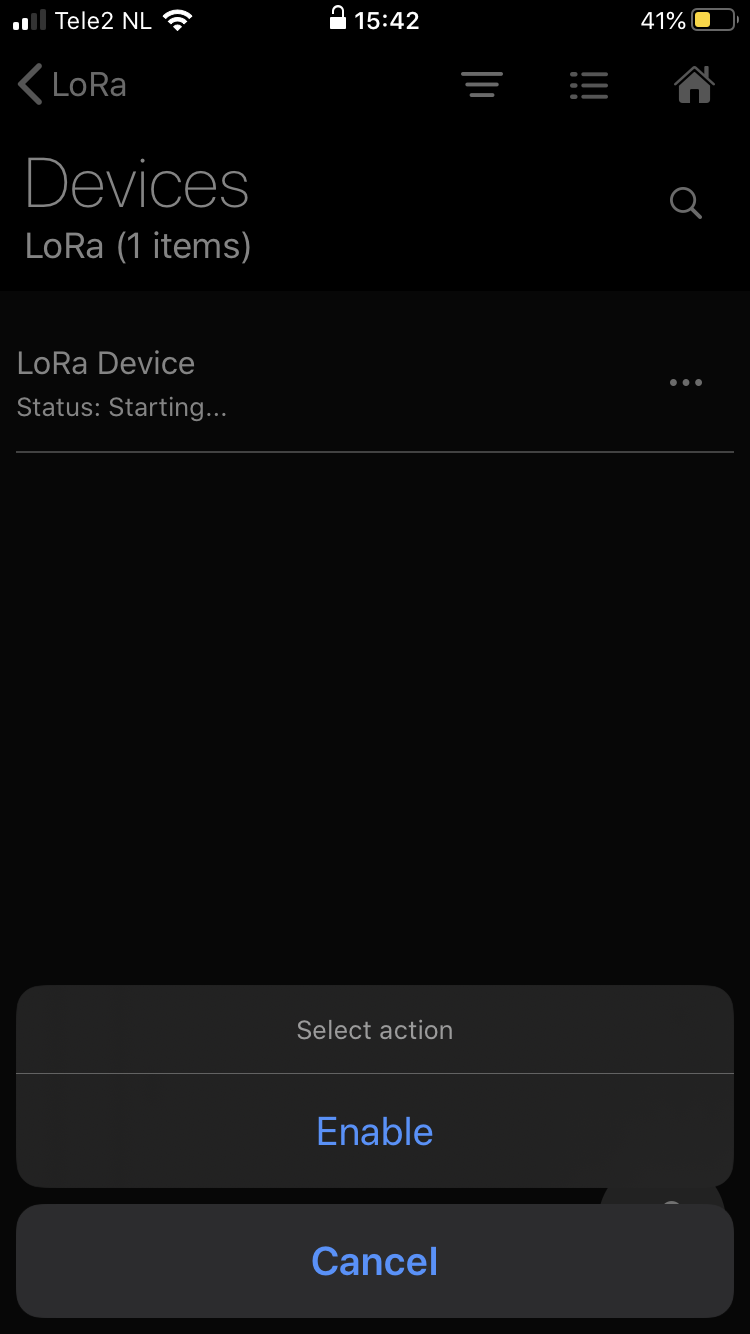
Task: Tap the Status: Starting text link
Action: pyautogui.click(x=122, y=407)
